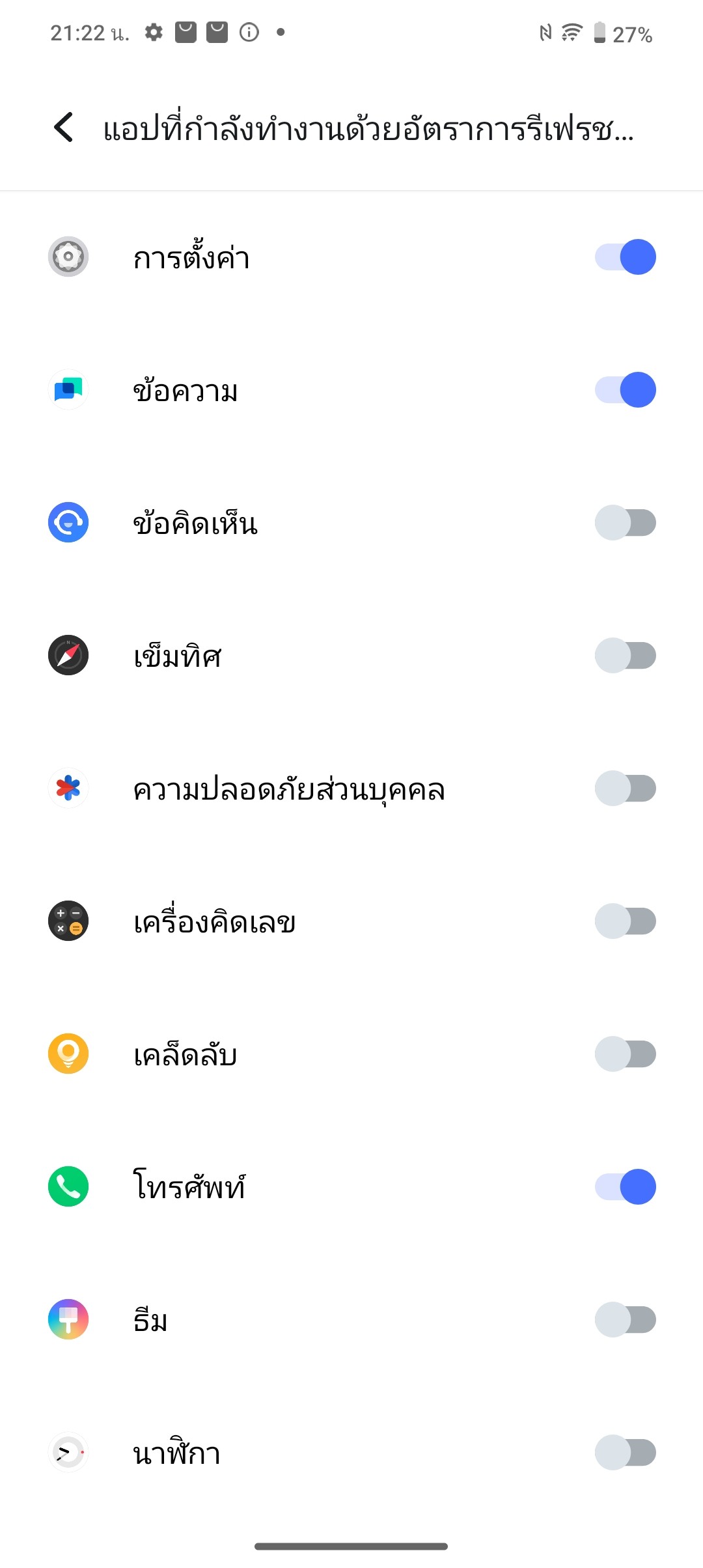Viewport: 703px width, 1568px height.
Task: Turn off the การตั้งค่า toggle
Action: (625, 257)
